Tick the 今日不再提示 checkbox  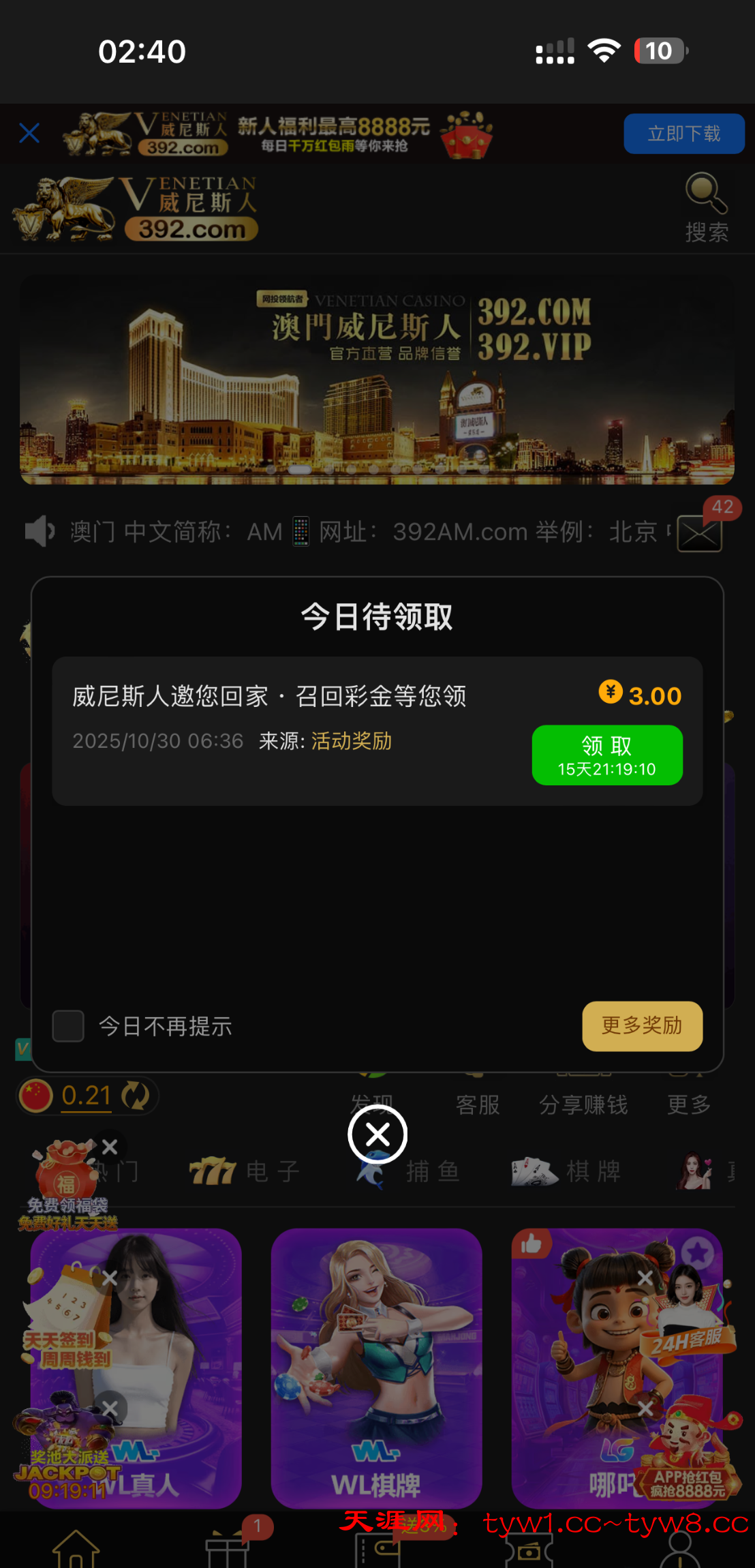(68, 1026)
